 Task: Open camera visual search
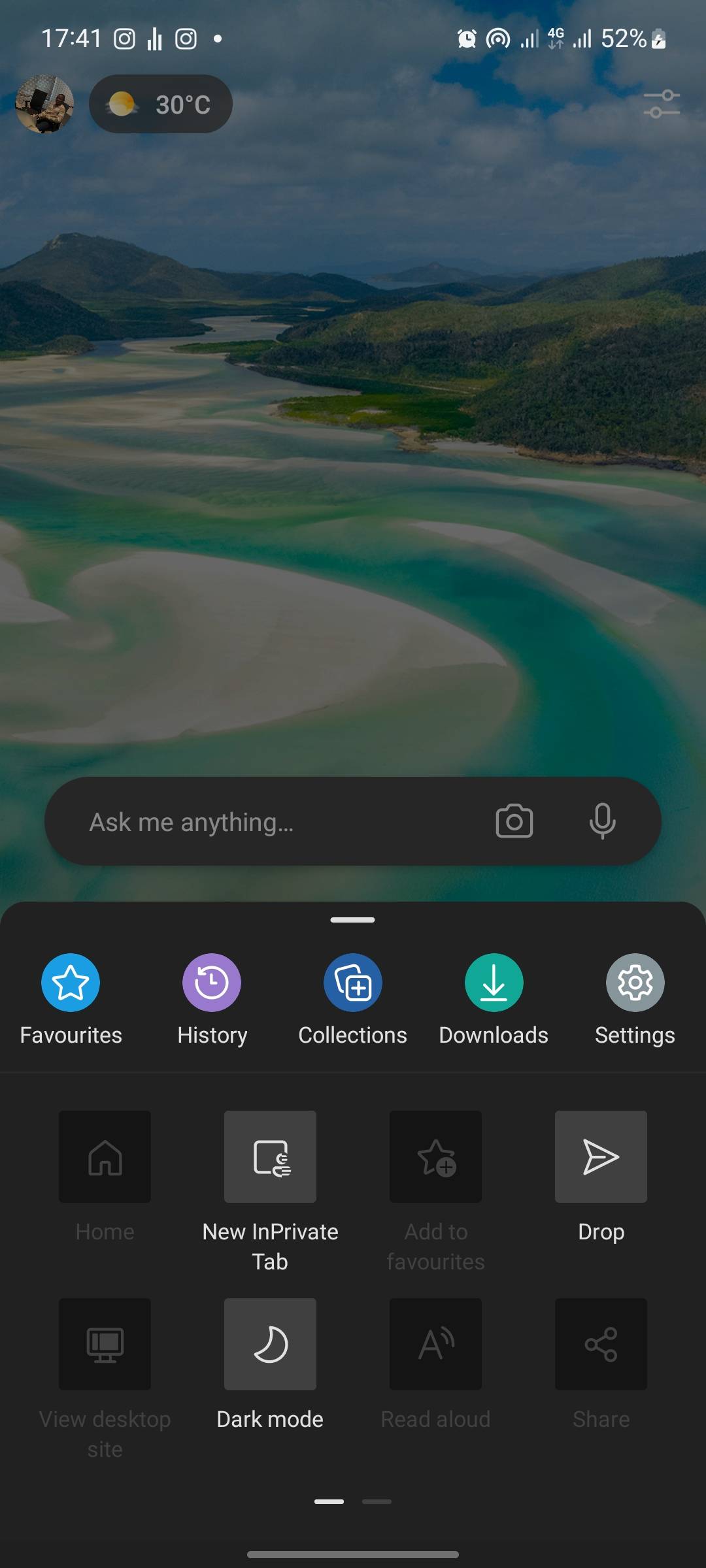click(514, 821)
